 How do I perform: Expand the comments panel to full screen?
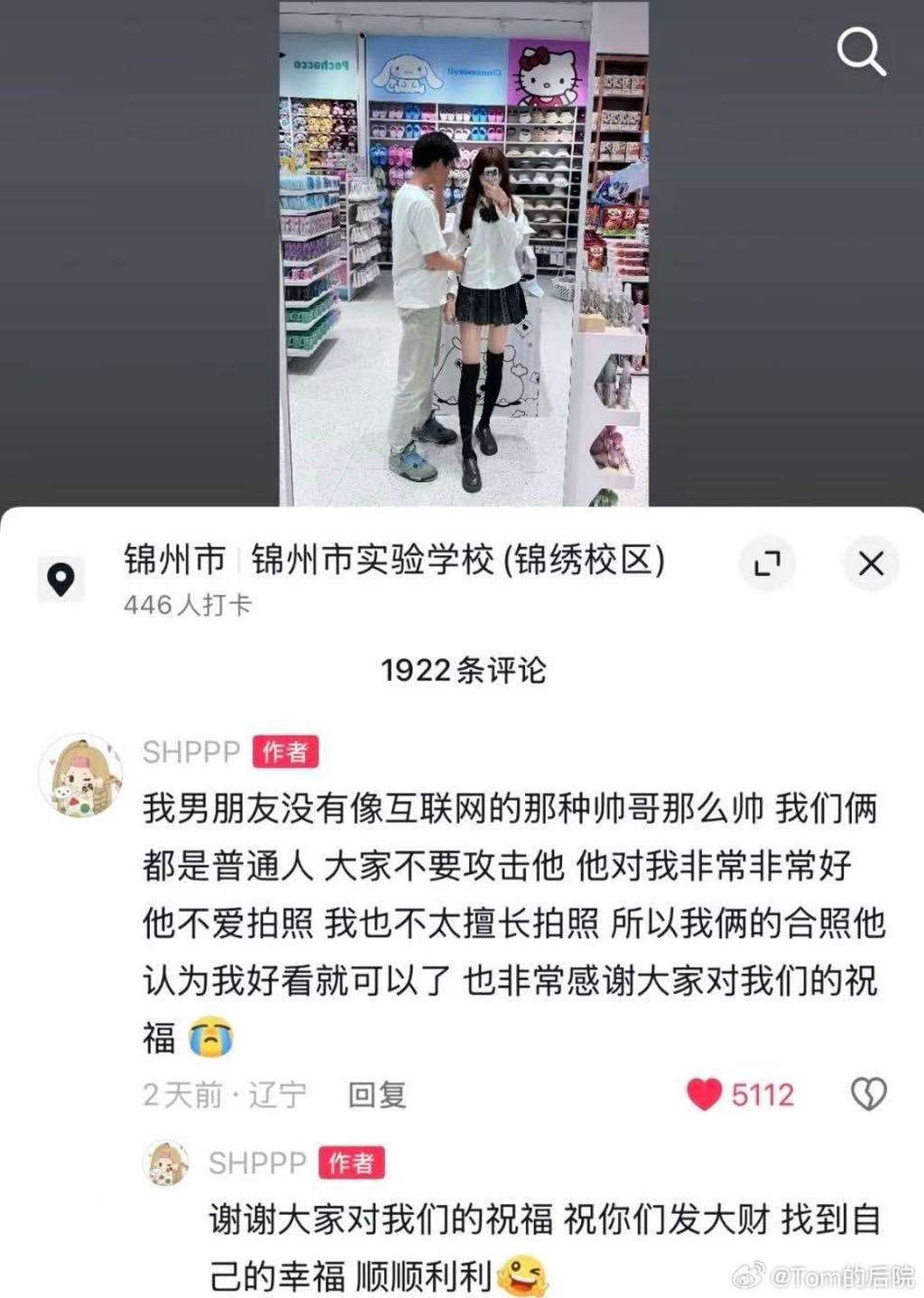point(767,564)
